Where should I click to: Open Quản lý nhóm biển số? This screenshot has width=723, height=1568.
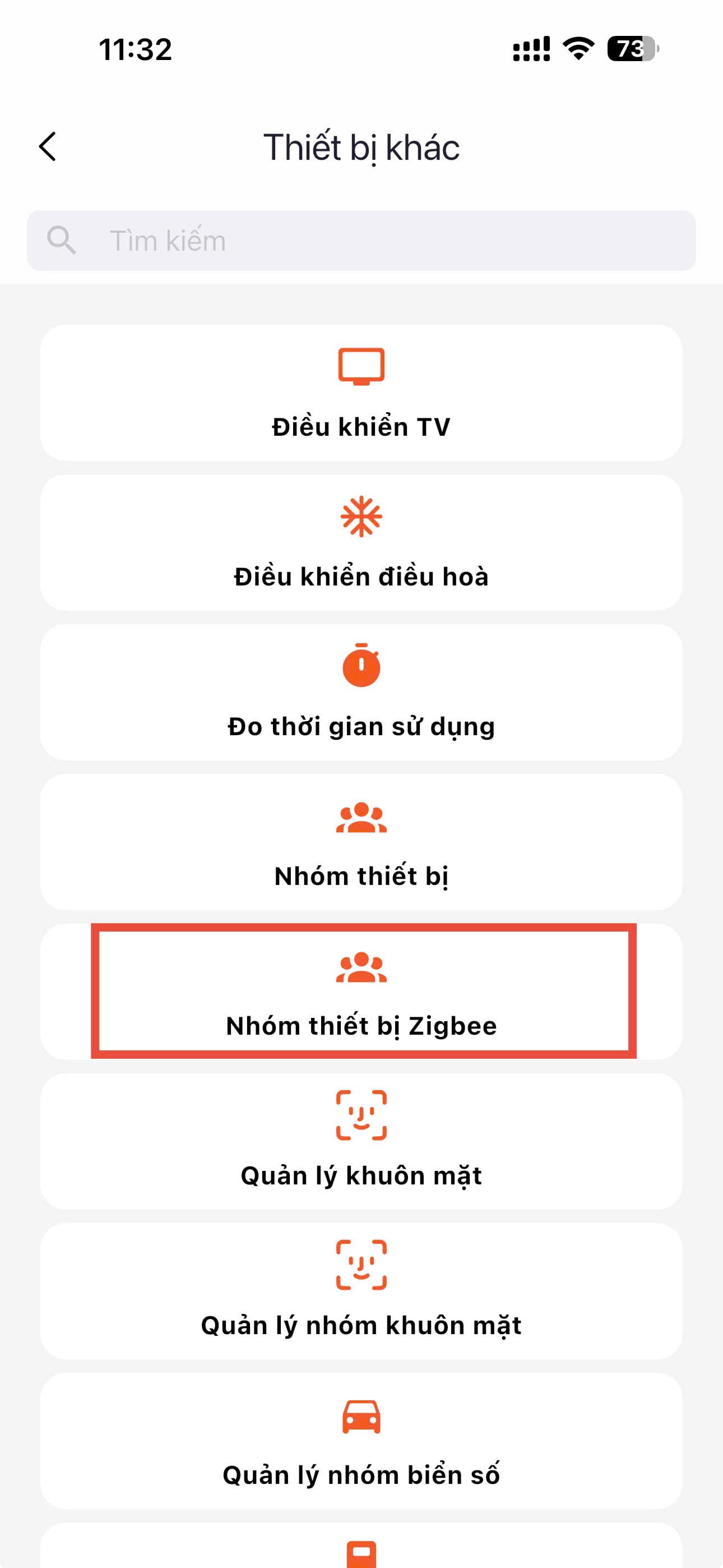361,1441
